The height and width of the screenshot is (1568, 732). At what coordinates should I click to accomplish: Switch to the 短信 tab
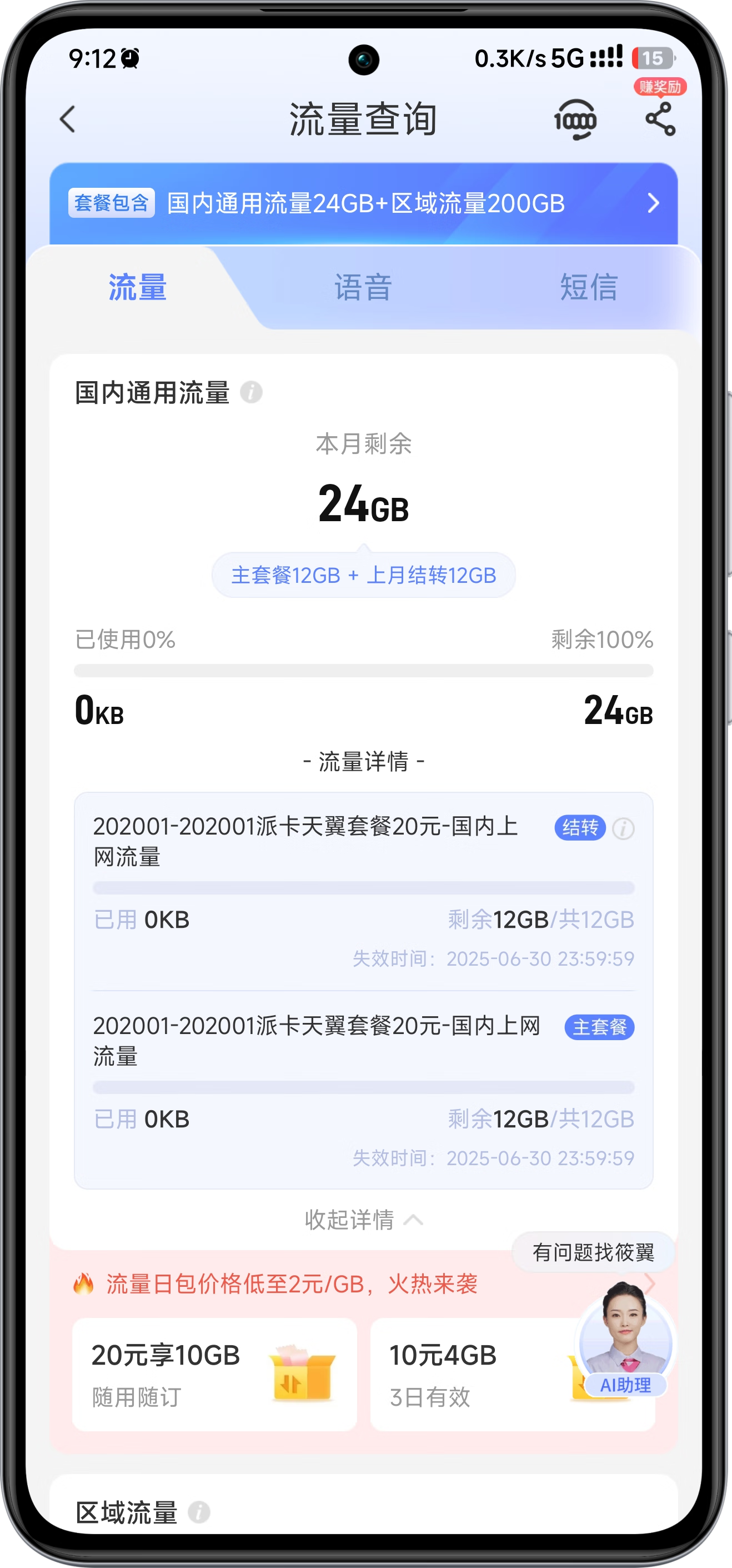588,287
